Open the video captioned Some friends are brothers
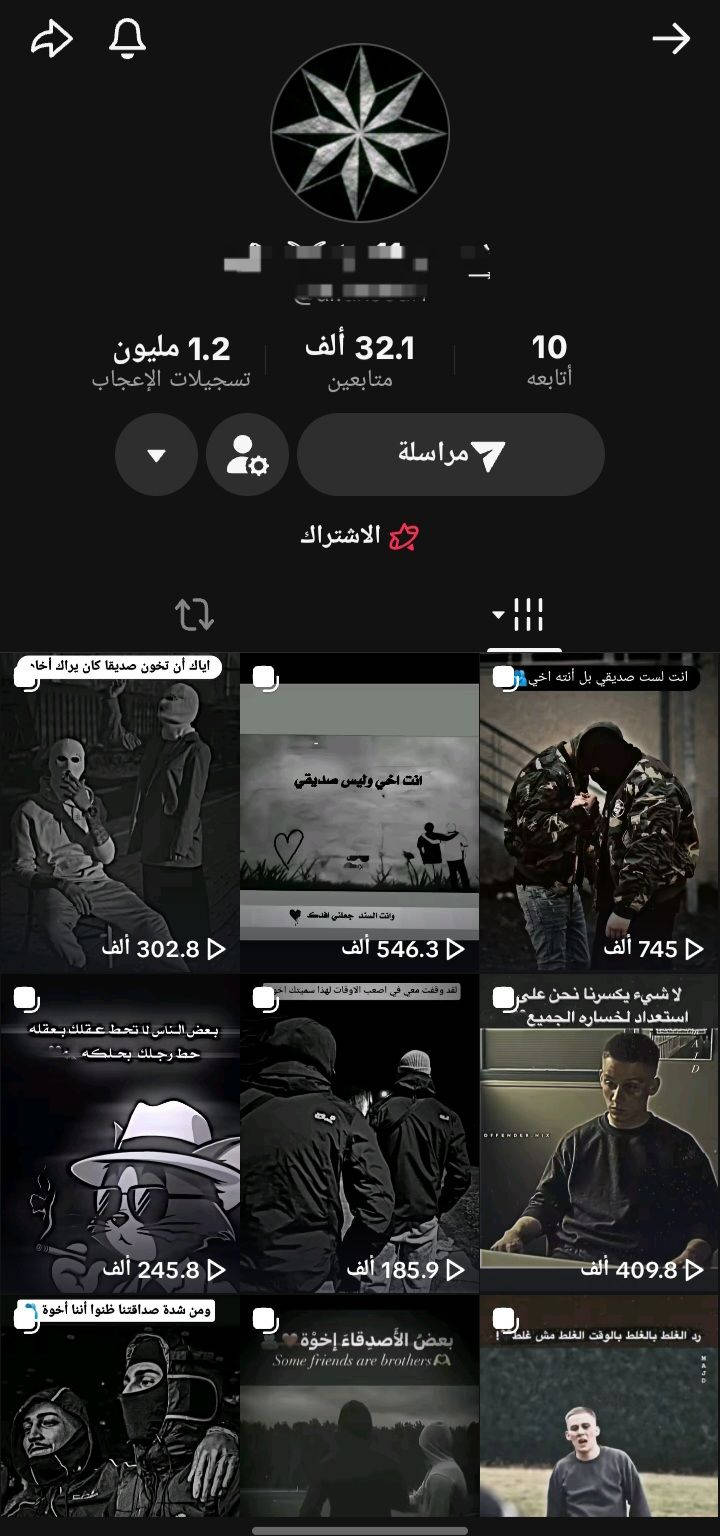 [x=359, y=1415]
